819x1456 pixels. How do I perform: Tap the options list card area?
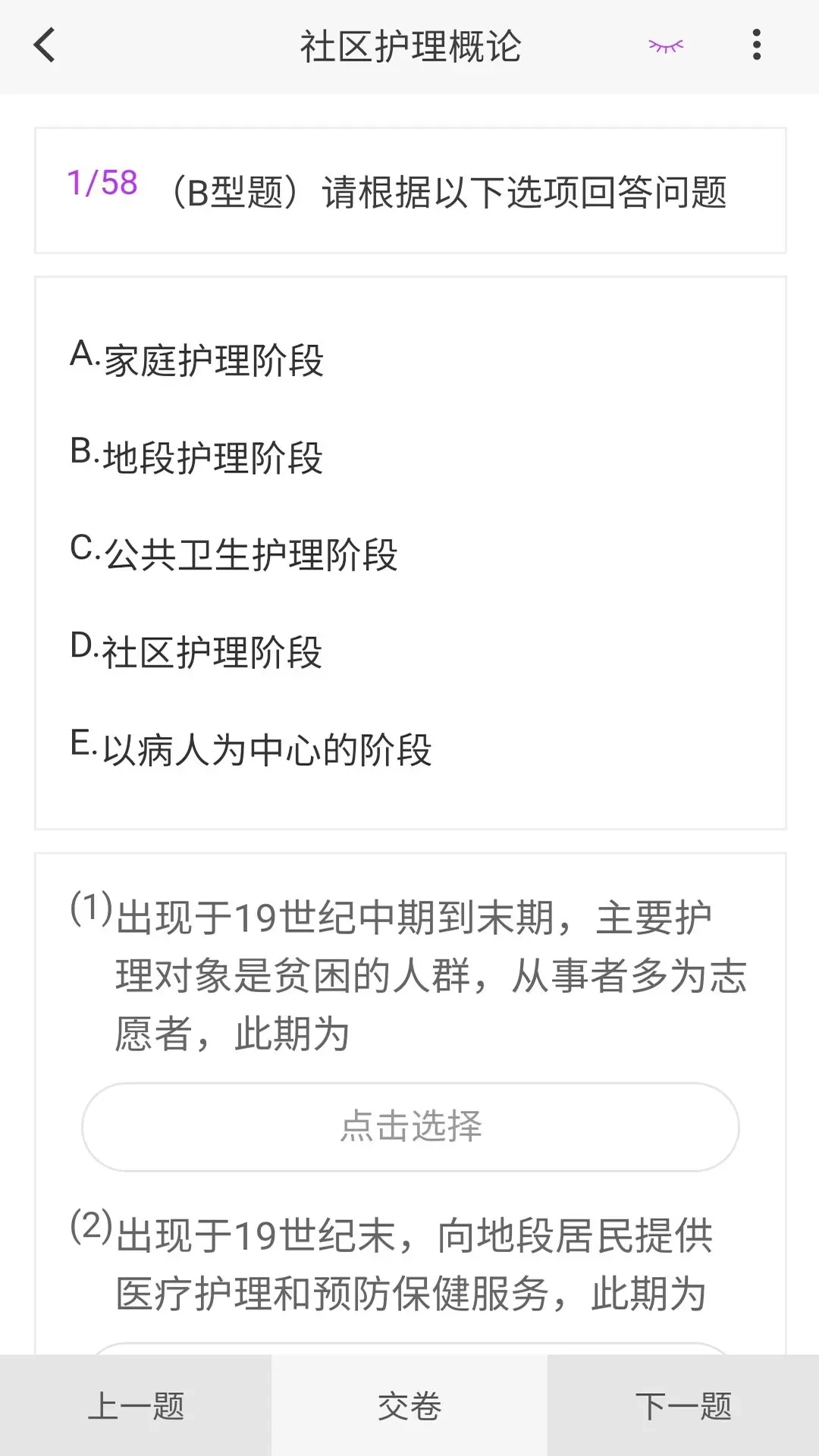[409, 554]
